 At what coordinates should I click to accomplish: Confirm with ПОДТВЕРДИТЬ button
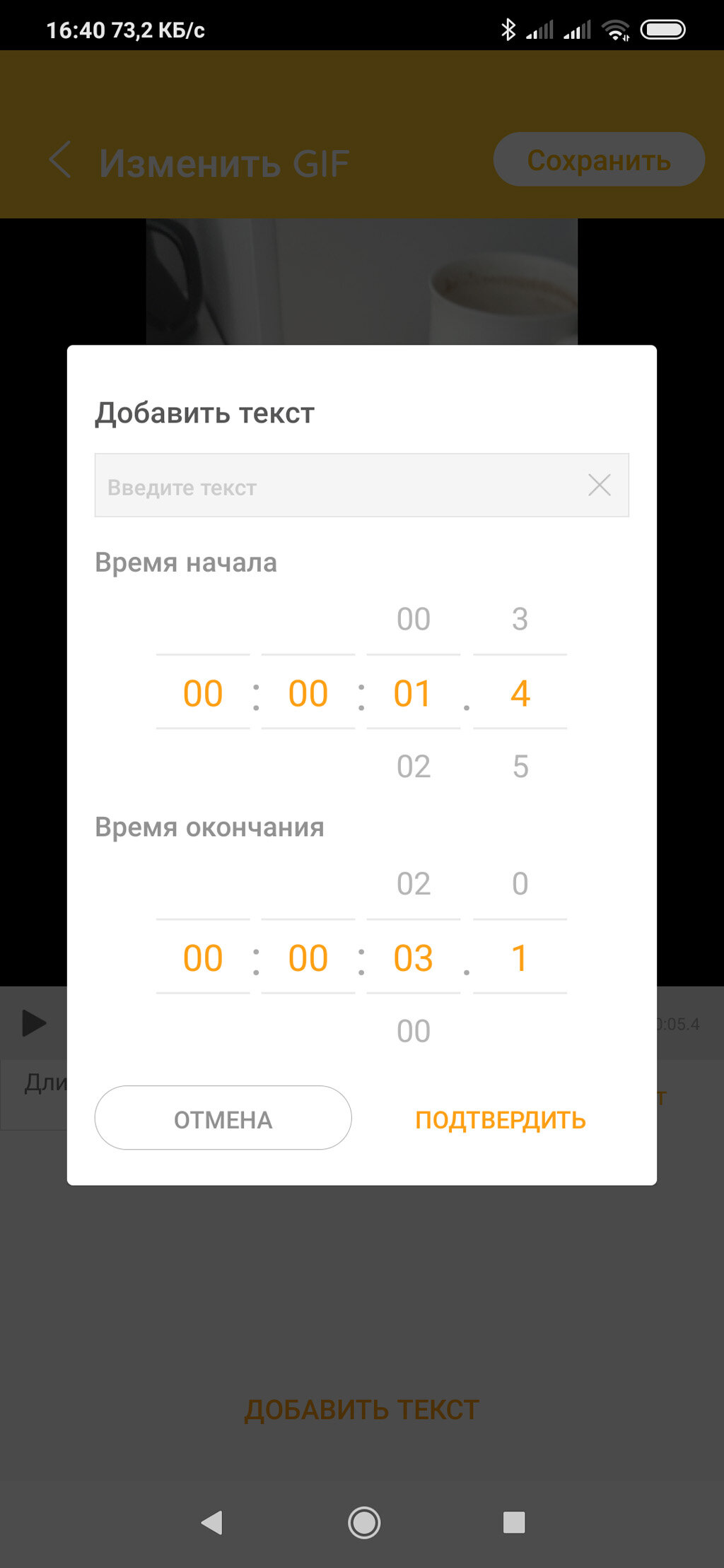[501, 1120]
